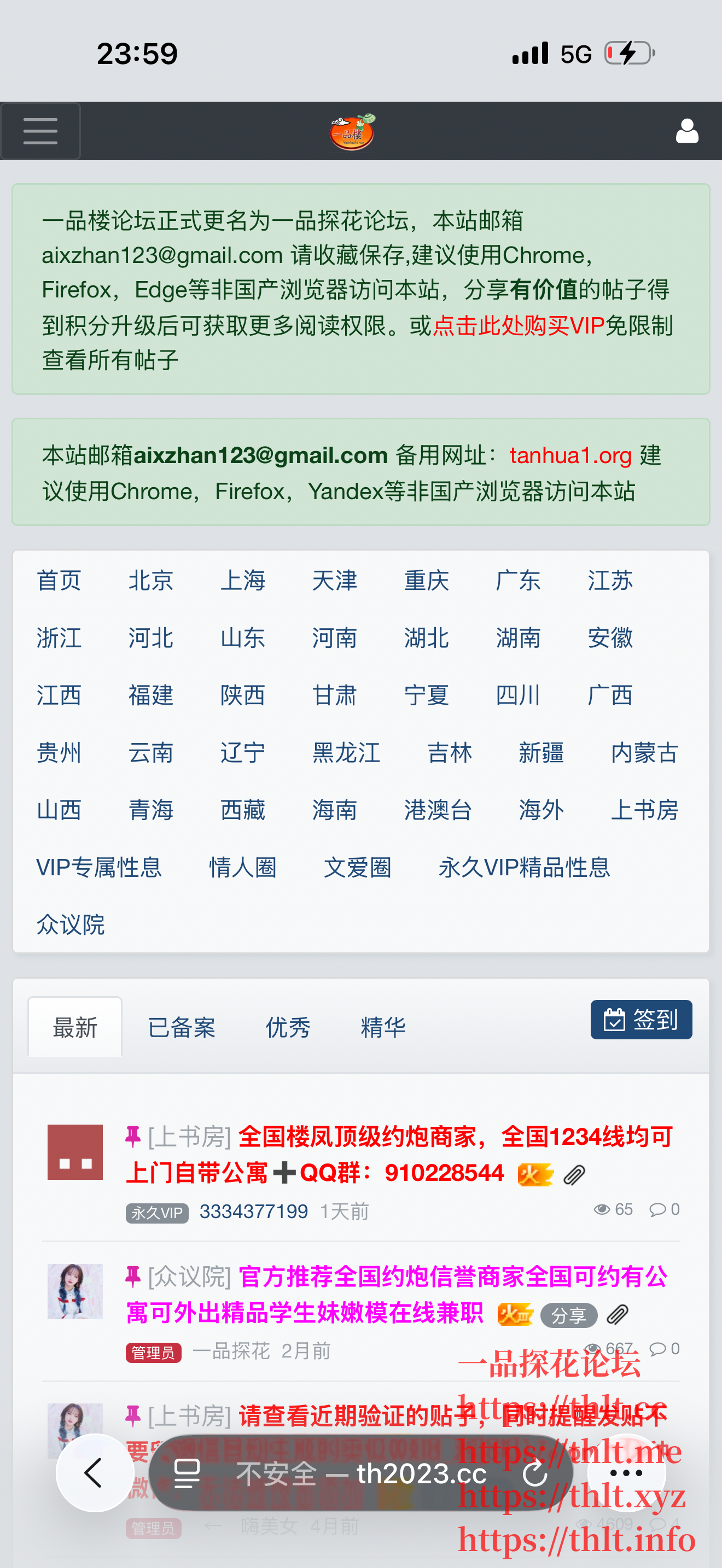
Task: Tap the 签到 check-in button
Action: 641,1020
